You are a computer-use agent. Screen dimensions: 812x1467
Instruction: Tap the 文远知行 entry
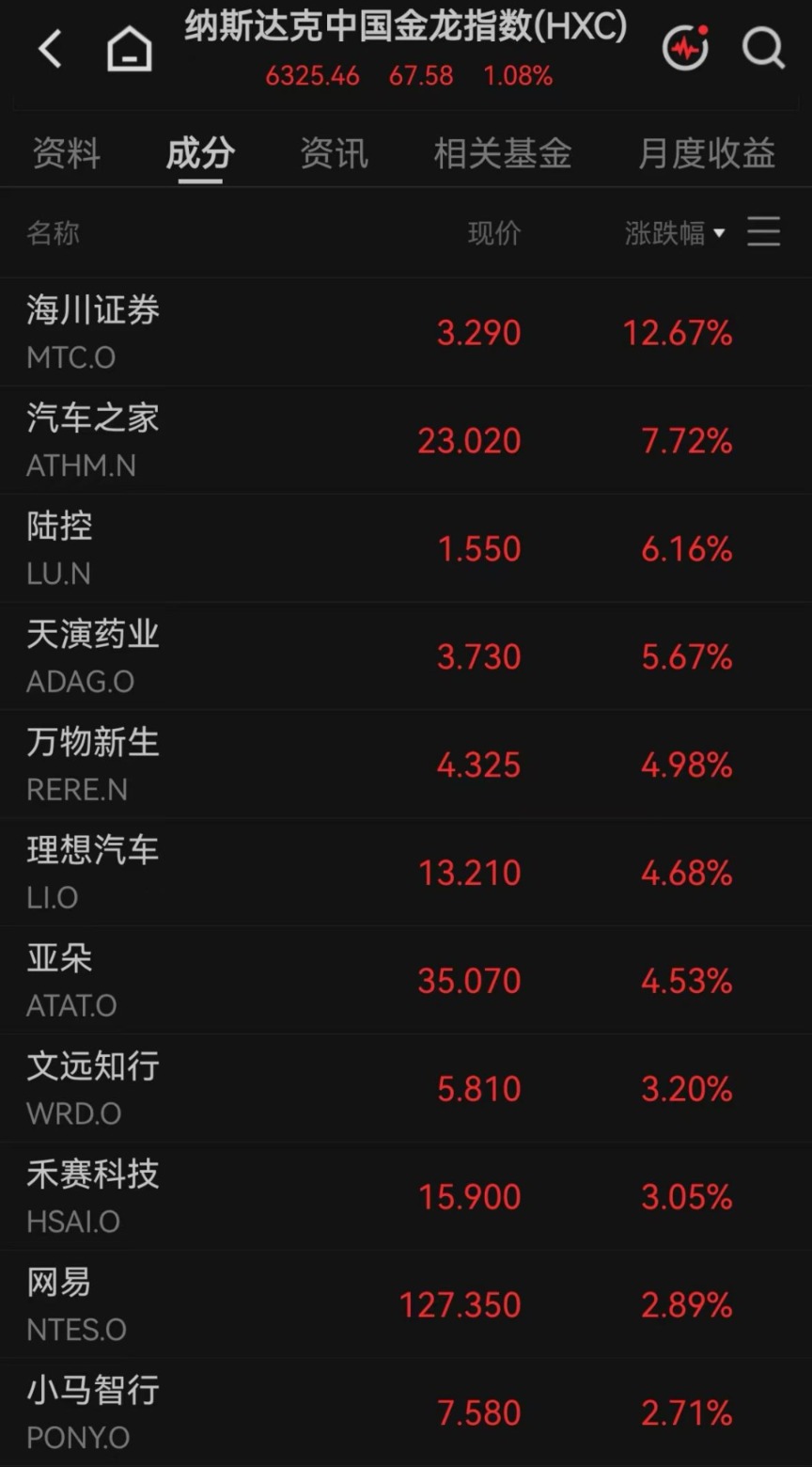click(x=406, y=1089)
